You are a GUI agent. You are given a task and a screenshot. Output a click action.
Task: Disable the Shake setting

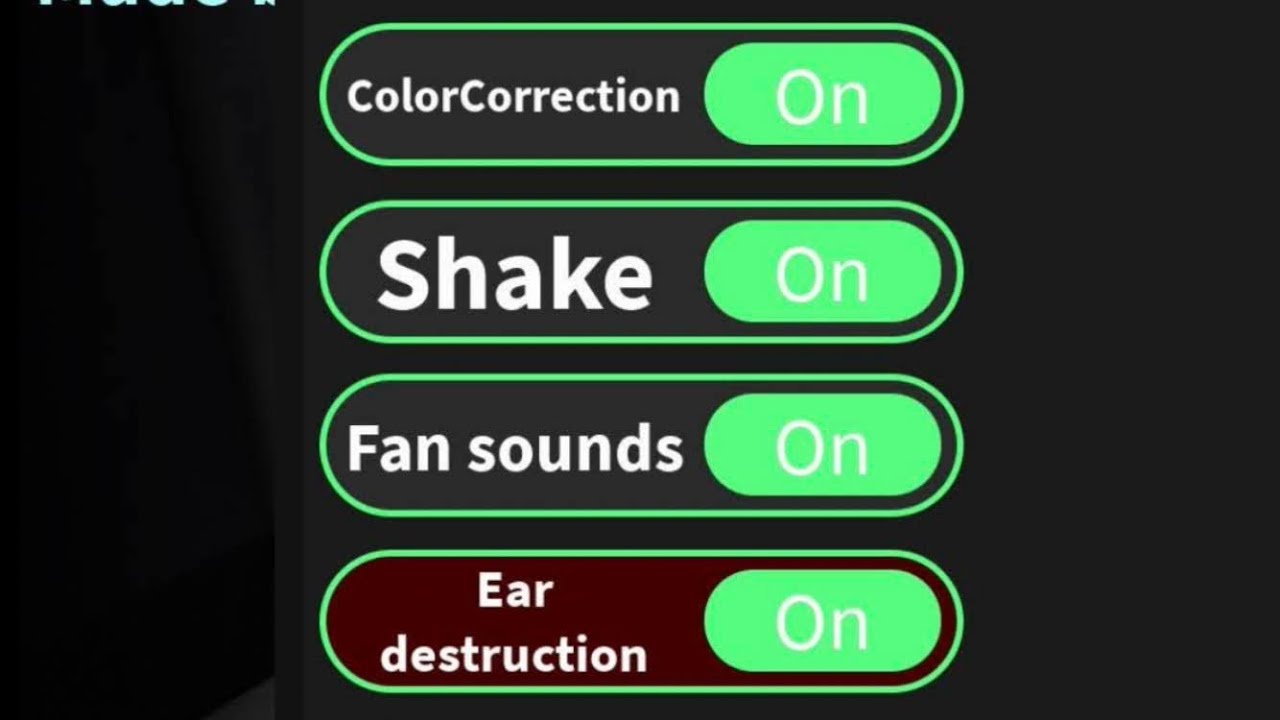click(822, 272)
